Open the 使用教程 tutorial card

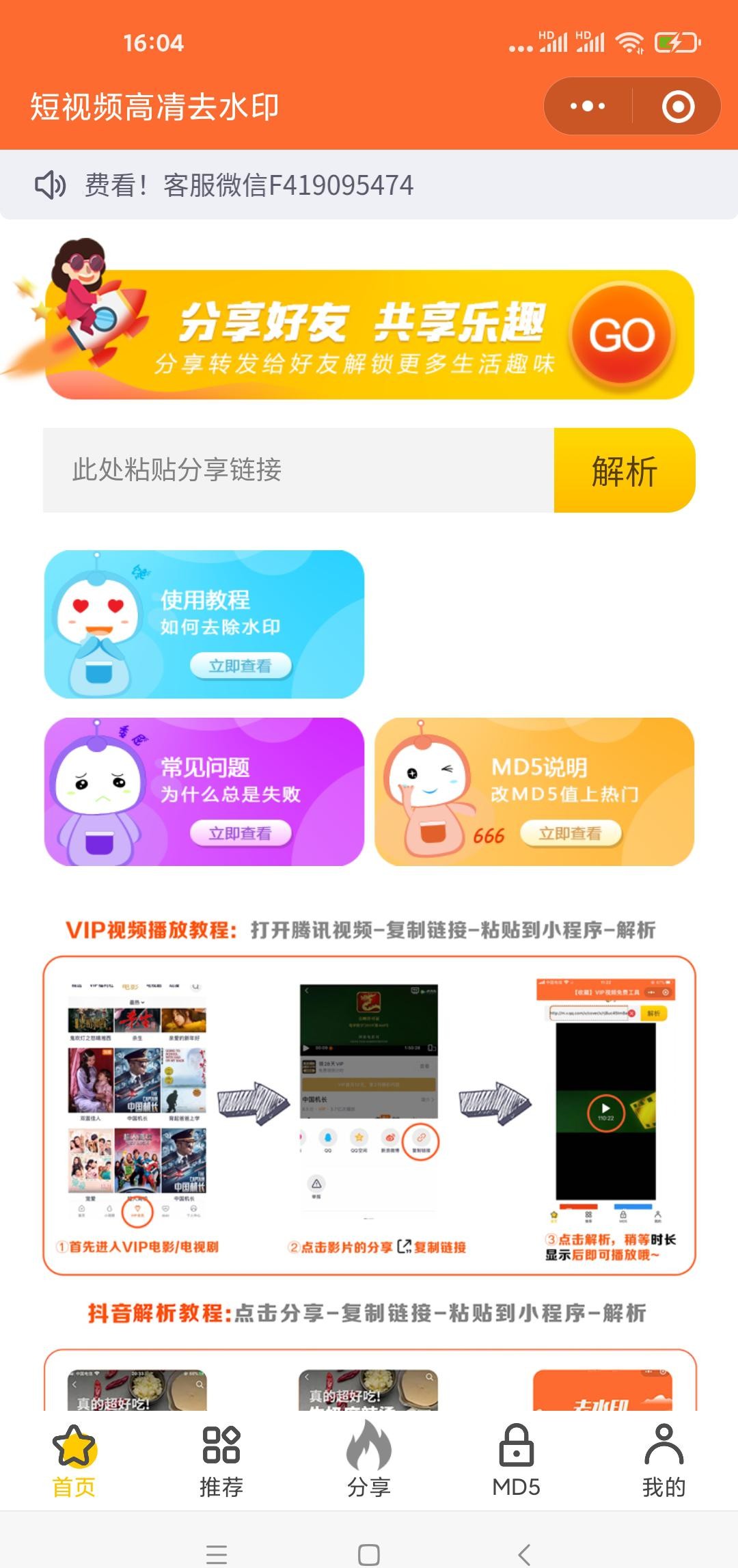pyautogui.click(x=204, y=624)
